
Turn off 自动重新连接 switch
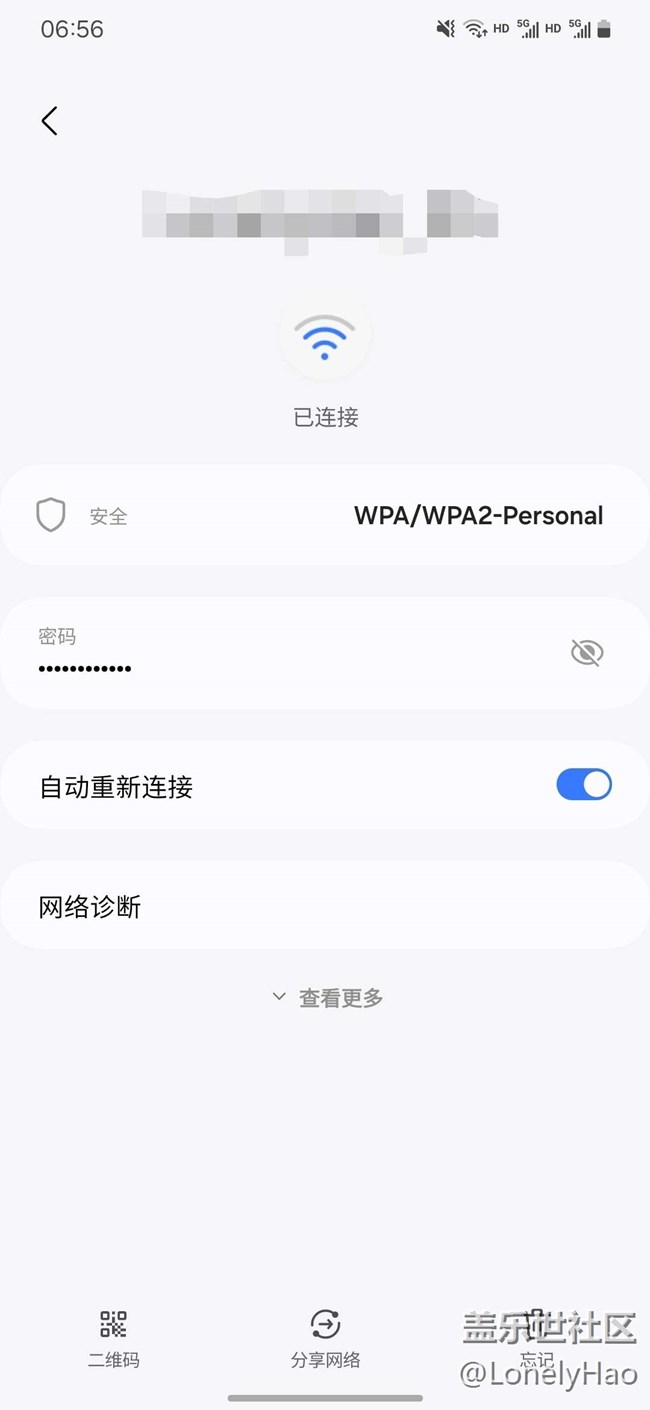coord(584,785)
